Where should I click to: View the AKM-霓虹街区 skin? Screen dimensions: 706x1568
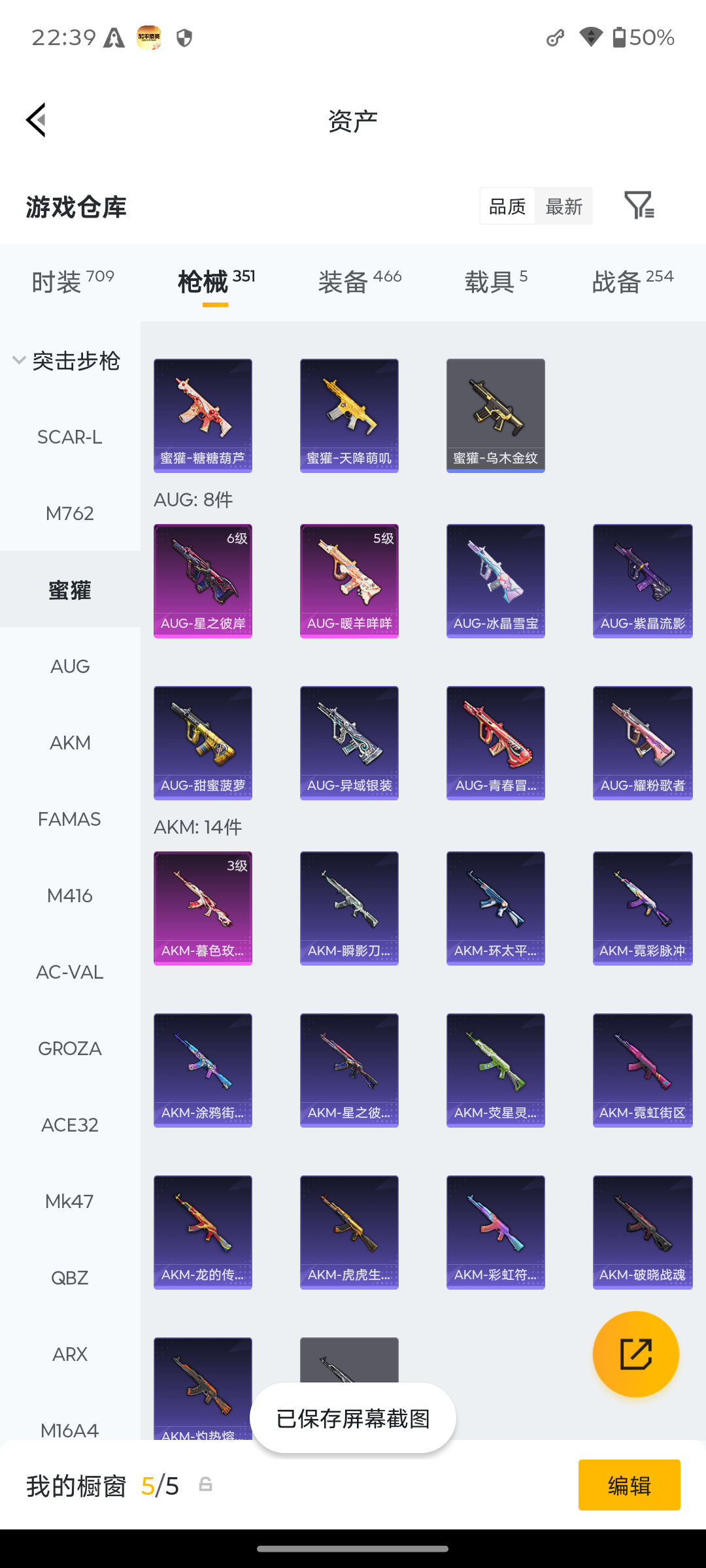643,1070
